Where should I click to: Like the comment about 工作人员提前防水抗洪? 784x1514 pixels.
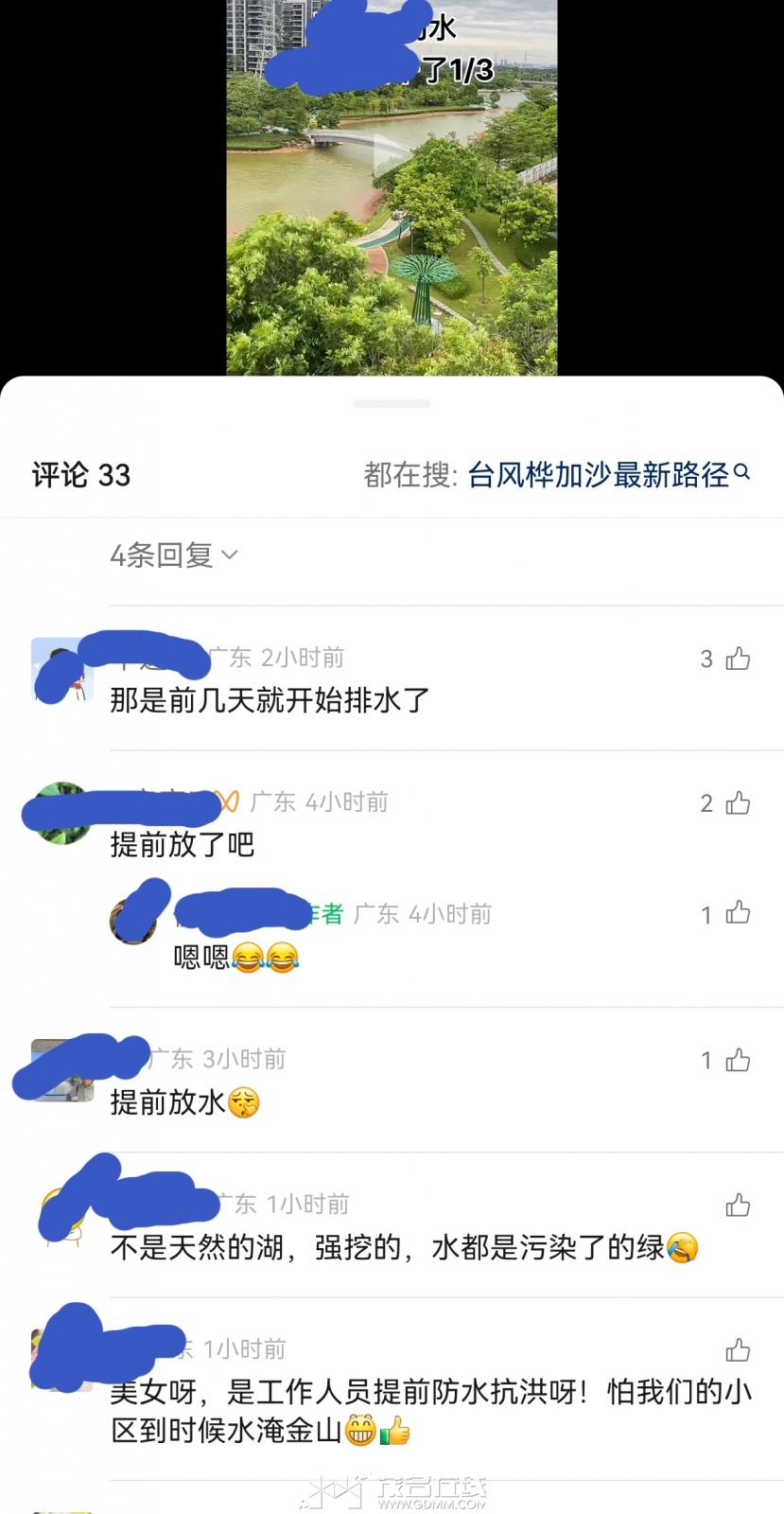pos(738,1349)
